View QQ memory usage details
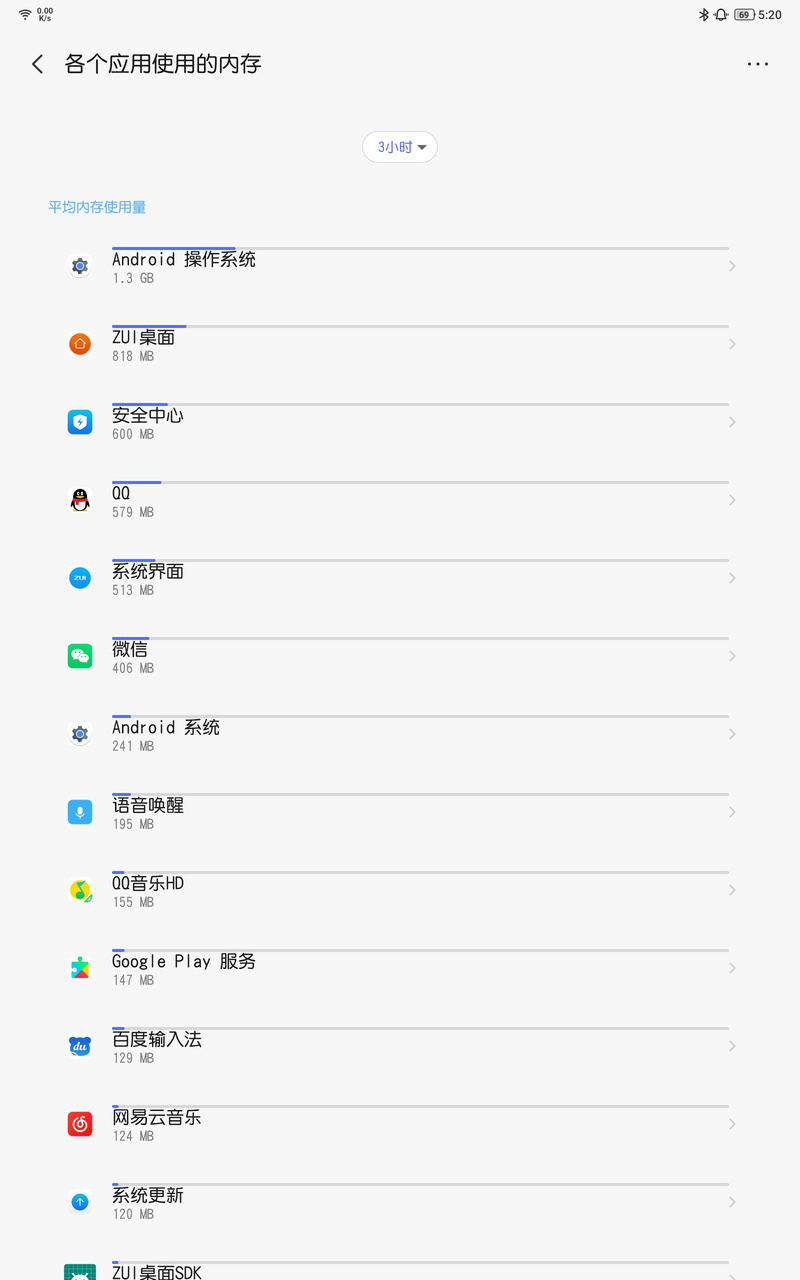The image size is (800, 1280). (400, 500)
